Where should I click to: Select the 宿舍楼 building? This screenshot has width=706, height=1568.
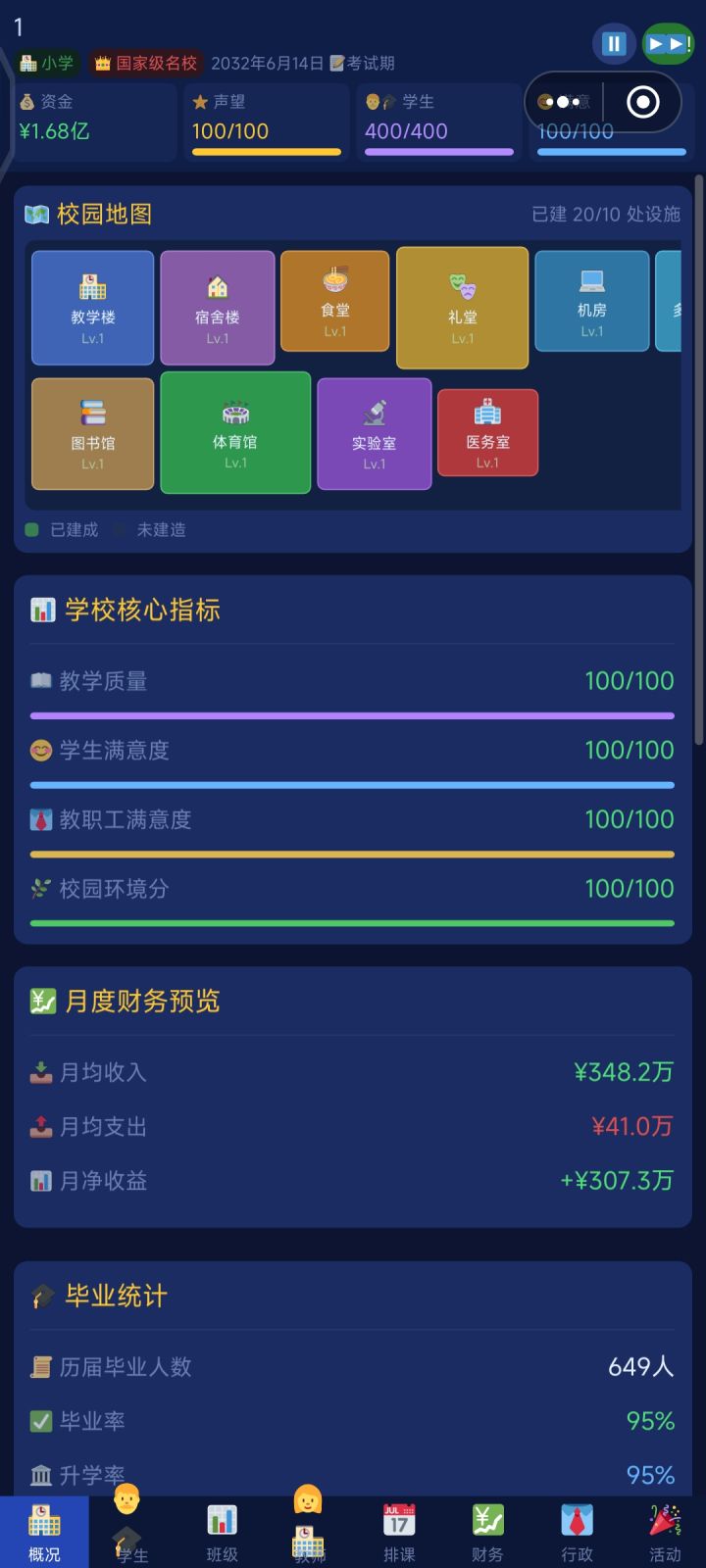[217, 307]
